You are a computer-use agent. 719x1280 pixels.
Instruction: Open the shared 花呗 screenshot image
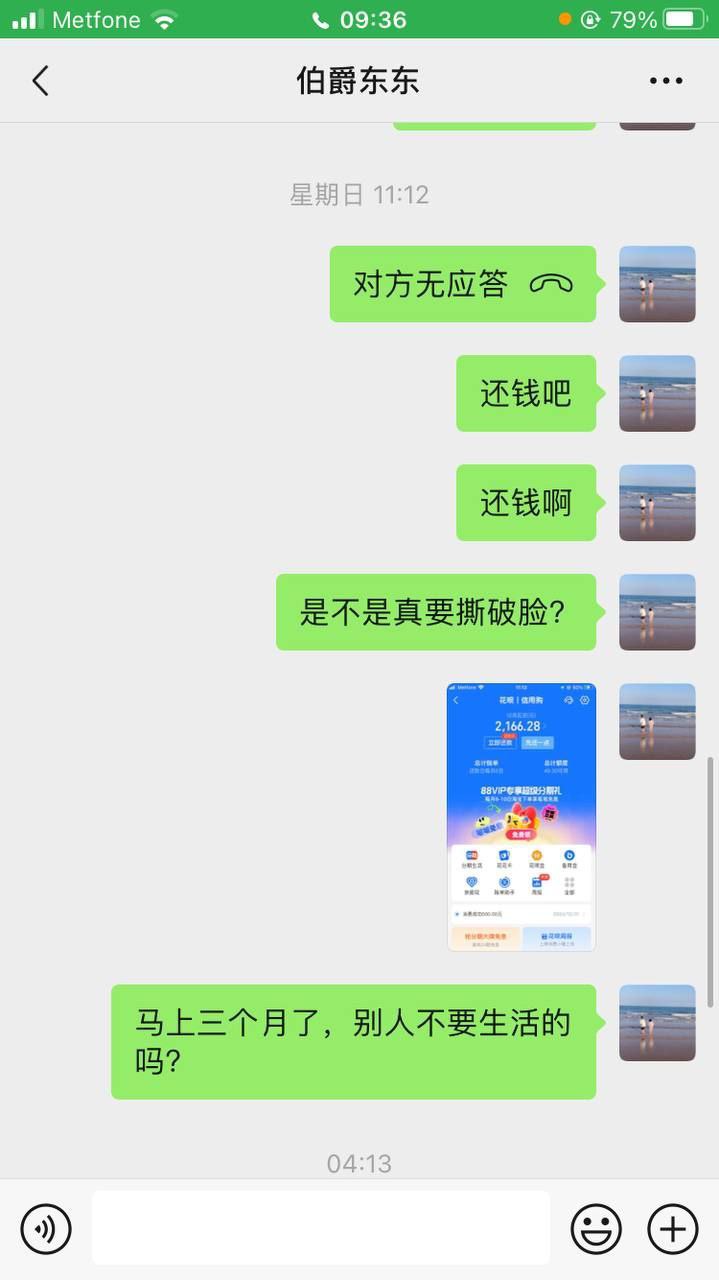coord(521,817)
